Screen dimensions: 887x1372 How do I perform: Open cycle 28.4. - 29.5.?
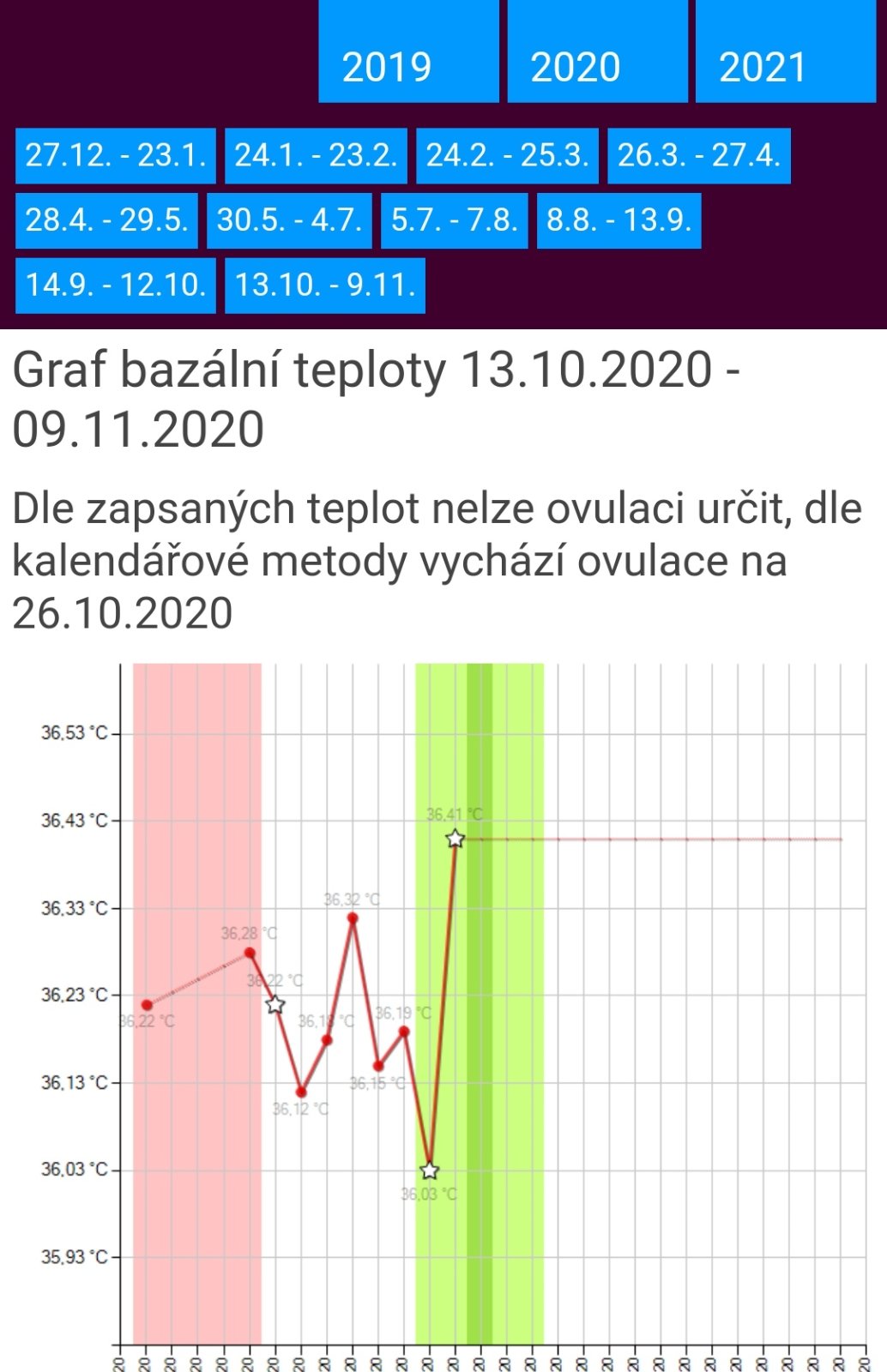(106, 220)
